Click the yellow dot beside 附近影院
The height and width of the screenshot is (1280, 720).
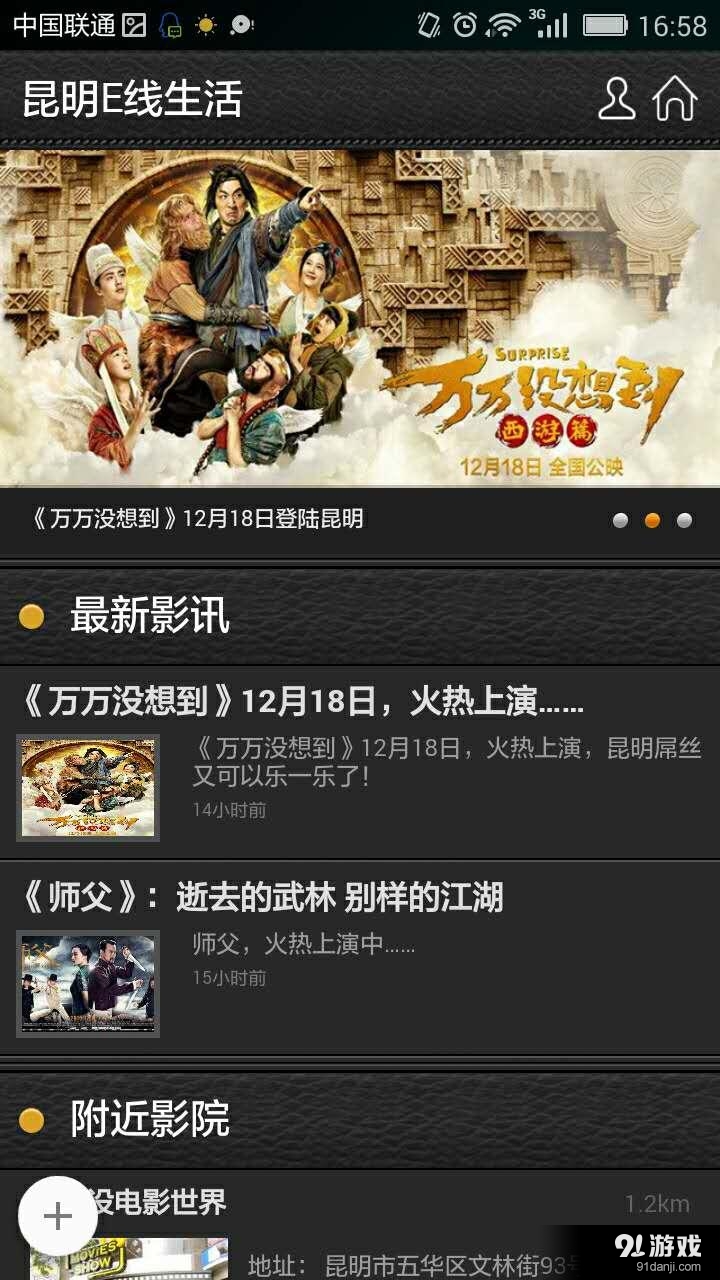[29, 1121]
